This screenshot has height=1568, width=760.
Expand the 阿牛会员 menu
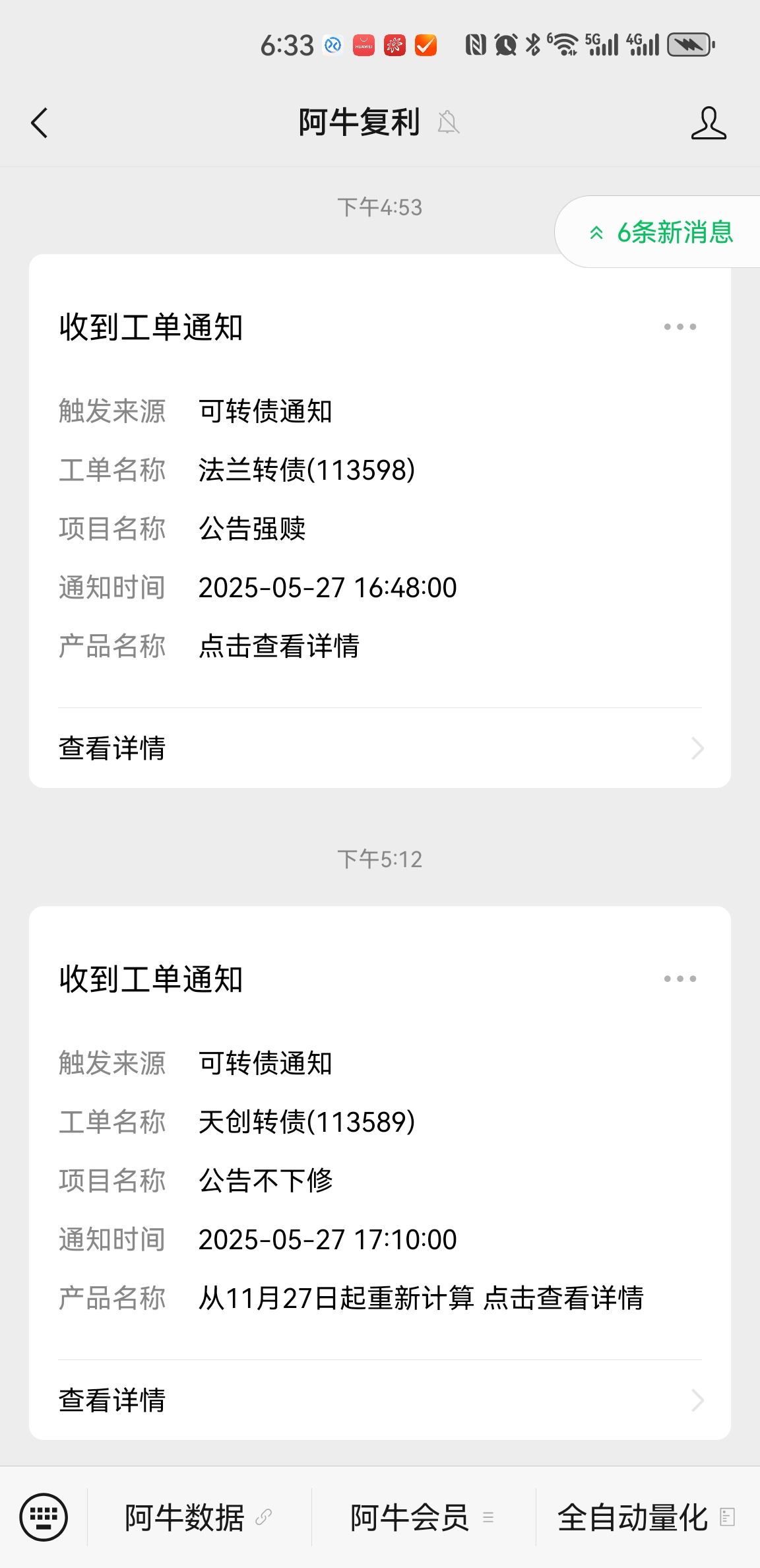pyautogui.click(x=422, y=1517)
